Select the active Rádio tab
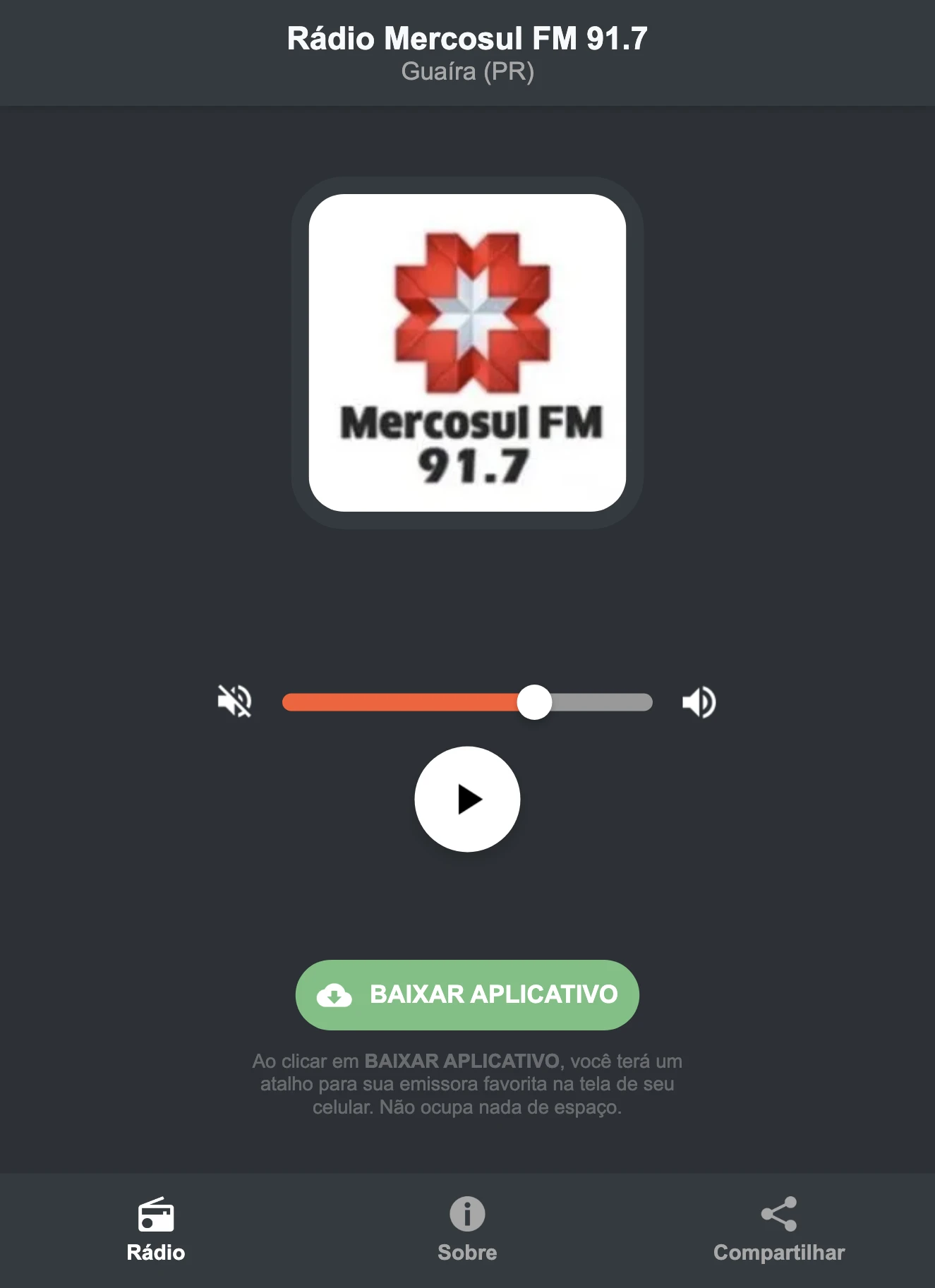Viewport: 935px width, 1288px height. (x=155, y=1232)
